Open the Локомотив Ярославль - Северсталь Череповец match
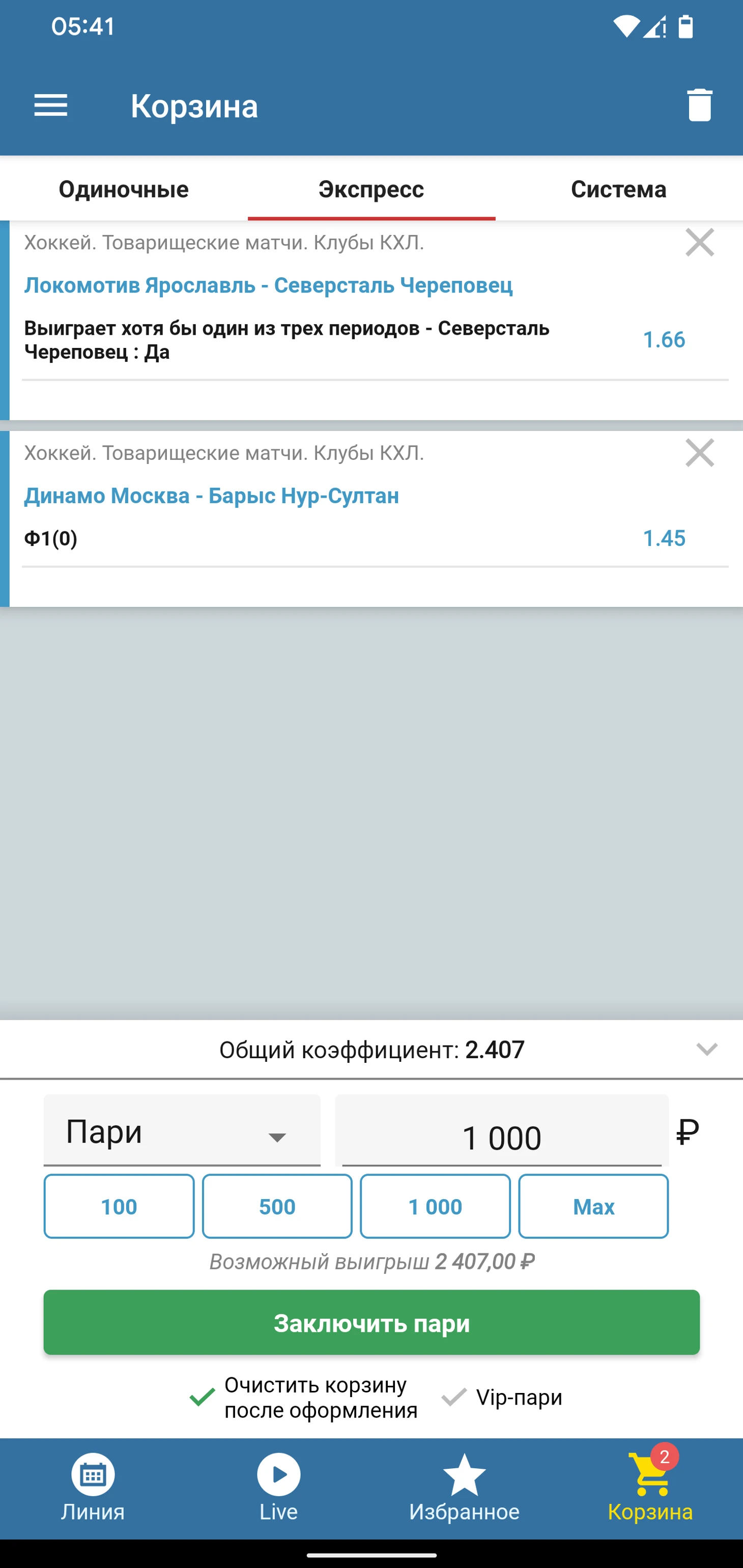 (268, 285)
